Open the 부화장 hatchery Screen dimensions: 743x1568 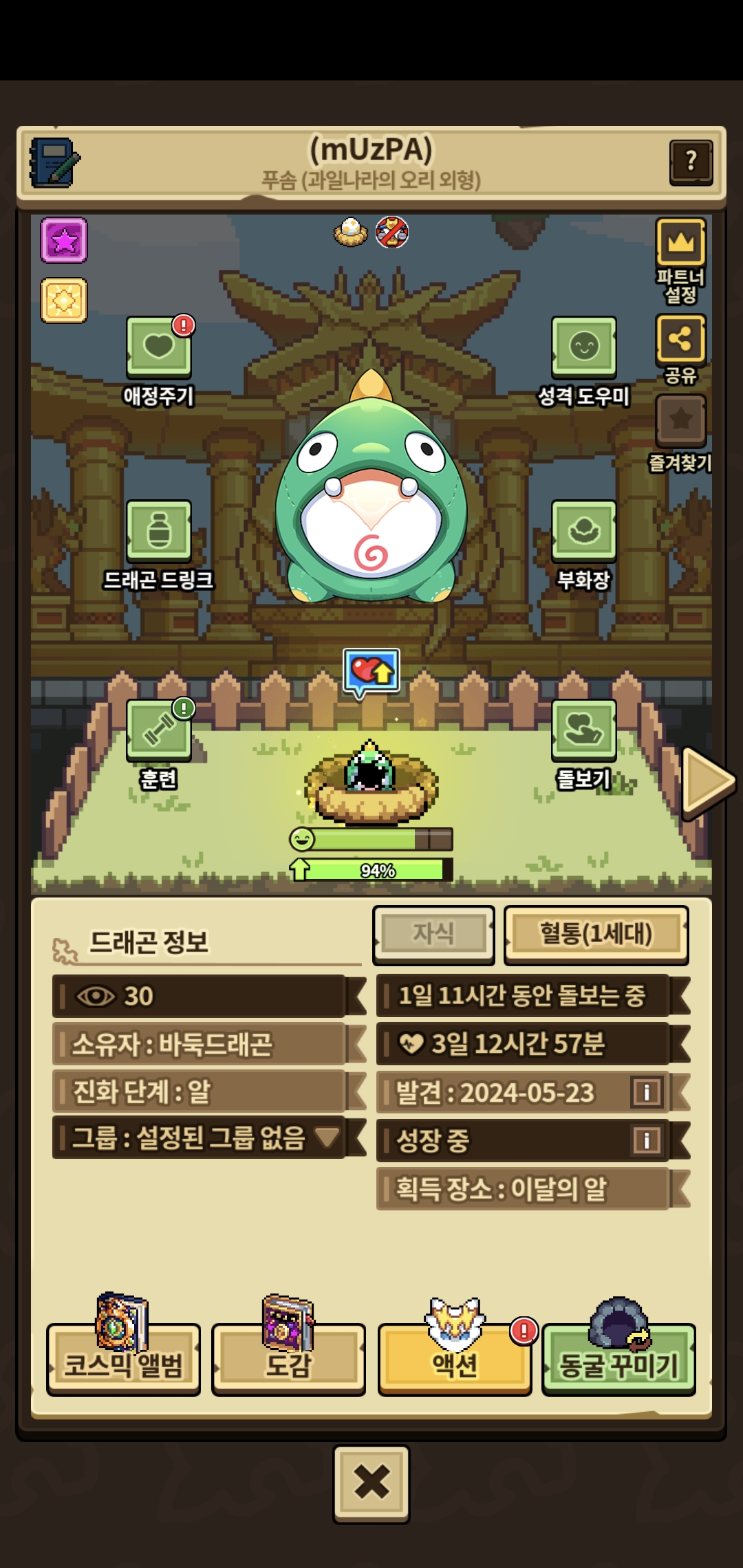pyautogui.click(x=583, y=531)
